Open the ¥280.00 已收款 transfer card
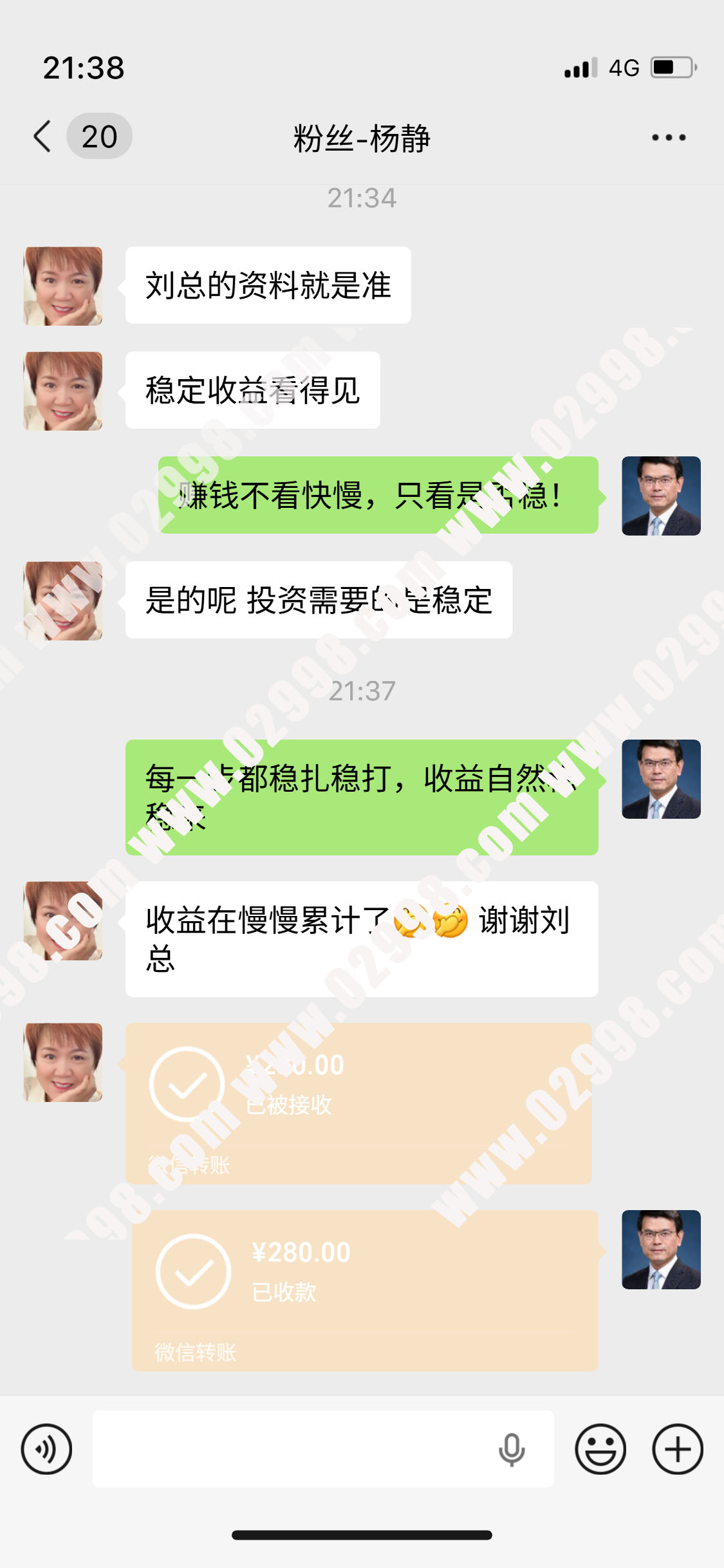 coord(364,1290)
